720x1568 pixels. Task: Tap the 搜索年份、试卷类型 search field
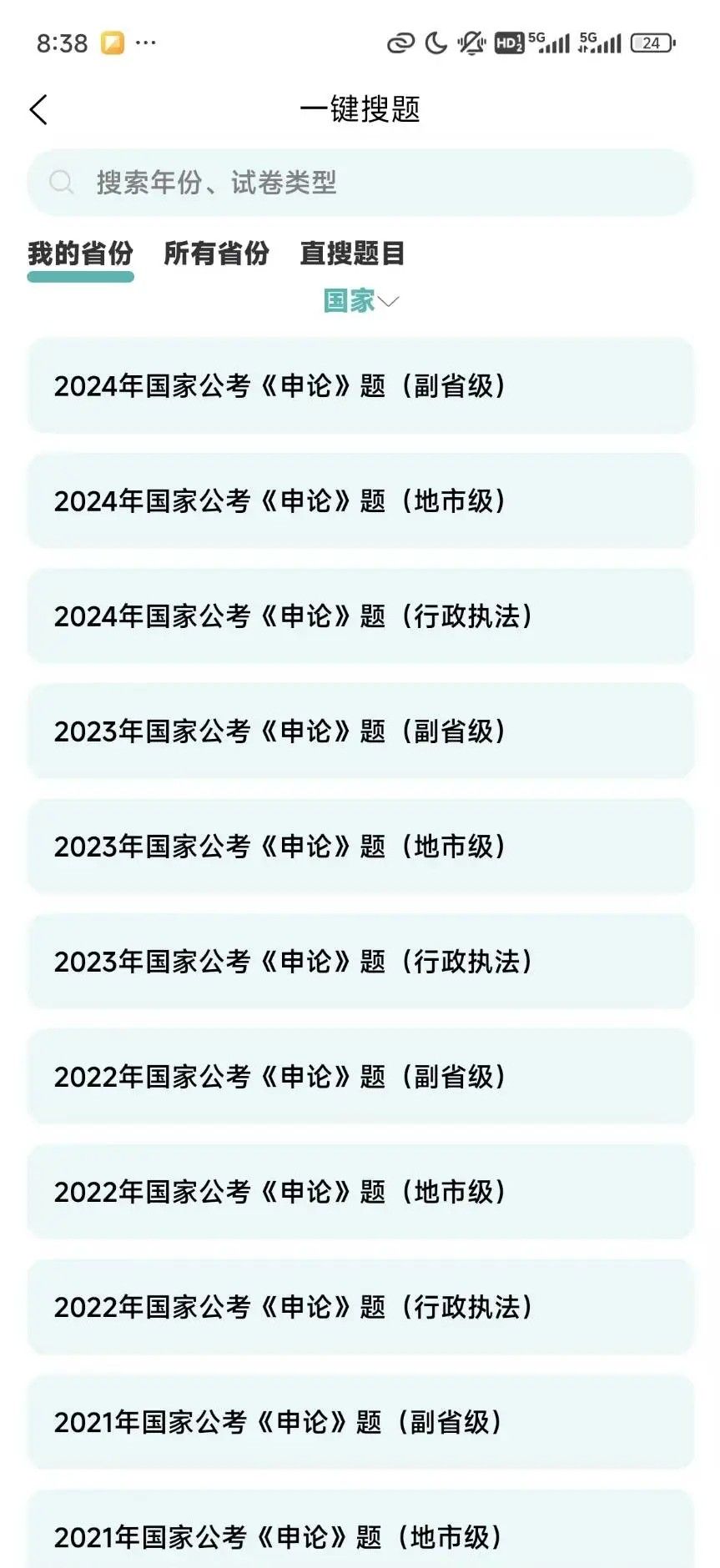coord(360,183)
